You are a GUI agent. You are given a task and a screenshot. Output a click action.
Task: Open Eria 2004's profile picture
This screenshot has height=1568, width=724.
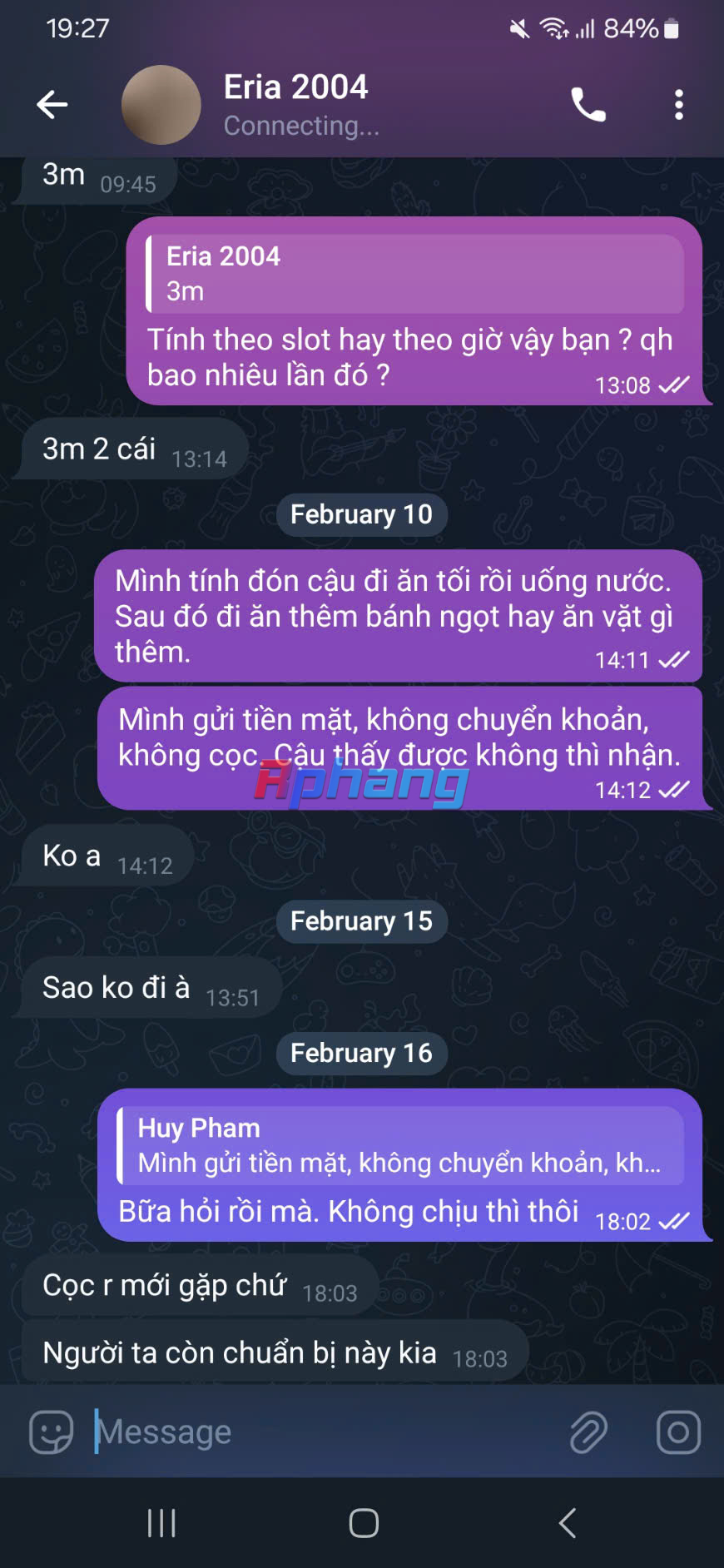click(x=161, y=105)
